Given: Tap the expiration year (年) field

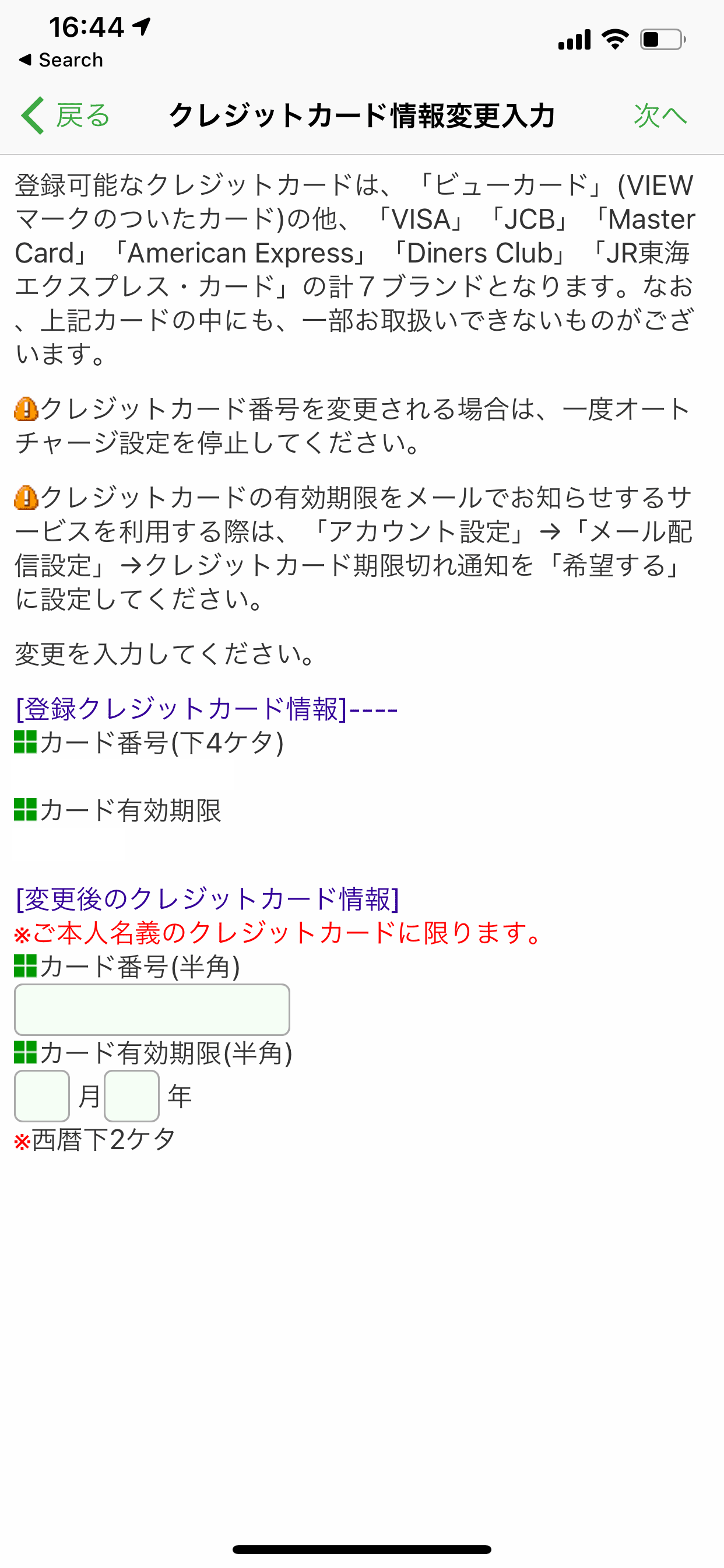Looking at the screenshot, I should tap(131, 1095).
